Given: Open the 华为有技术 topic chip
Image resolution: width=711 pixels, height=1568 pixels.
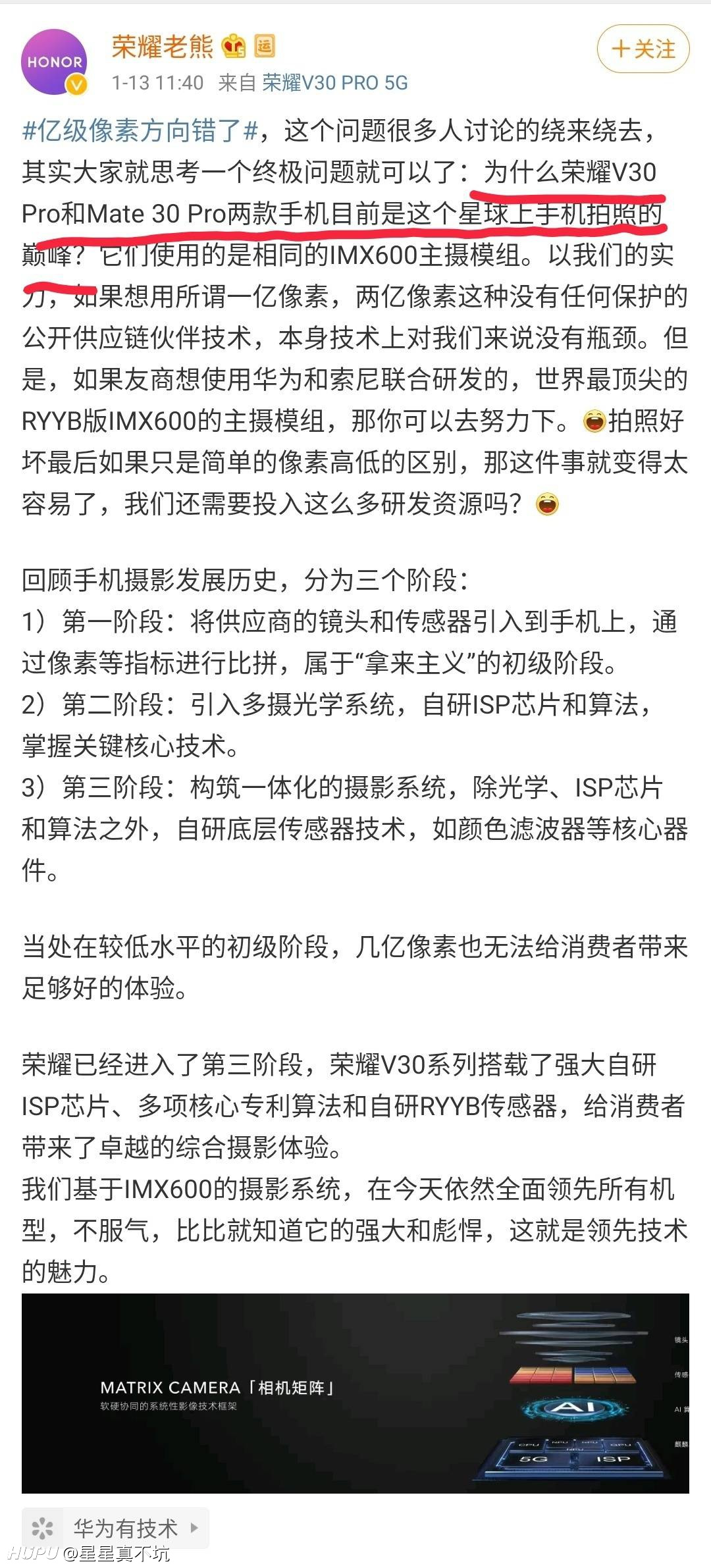Looking at the screenshot, I should pos(115,1528).
